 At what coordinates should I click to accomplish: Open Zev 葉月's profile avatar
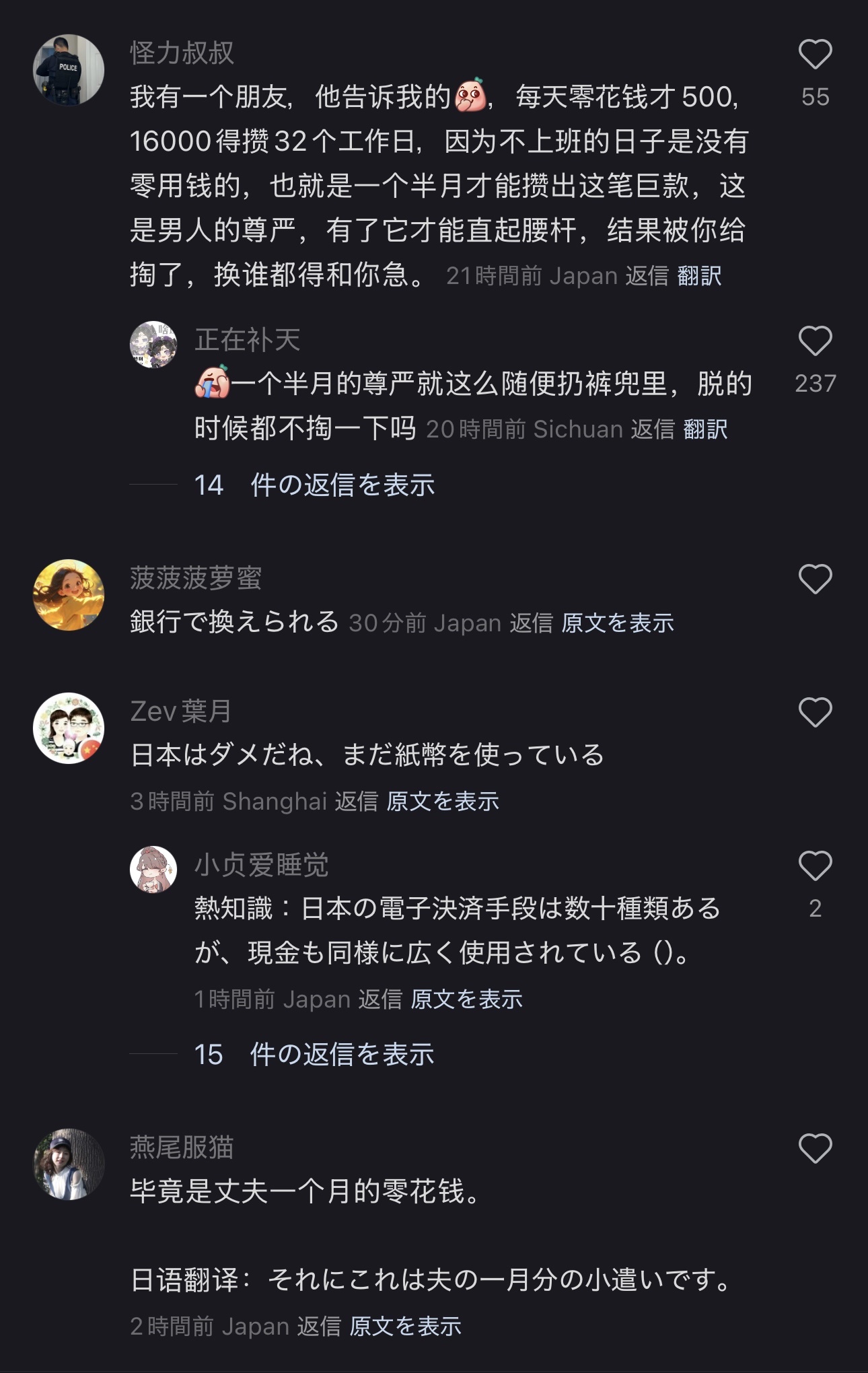pyautogui.click(x=69, y=728)
